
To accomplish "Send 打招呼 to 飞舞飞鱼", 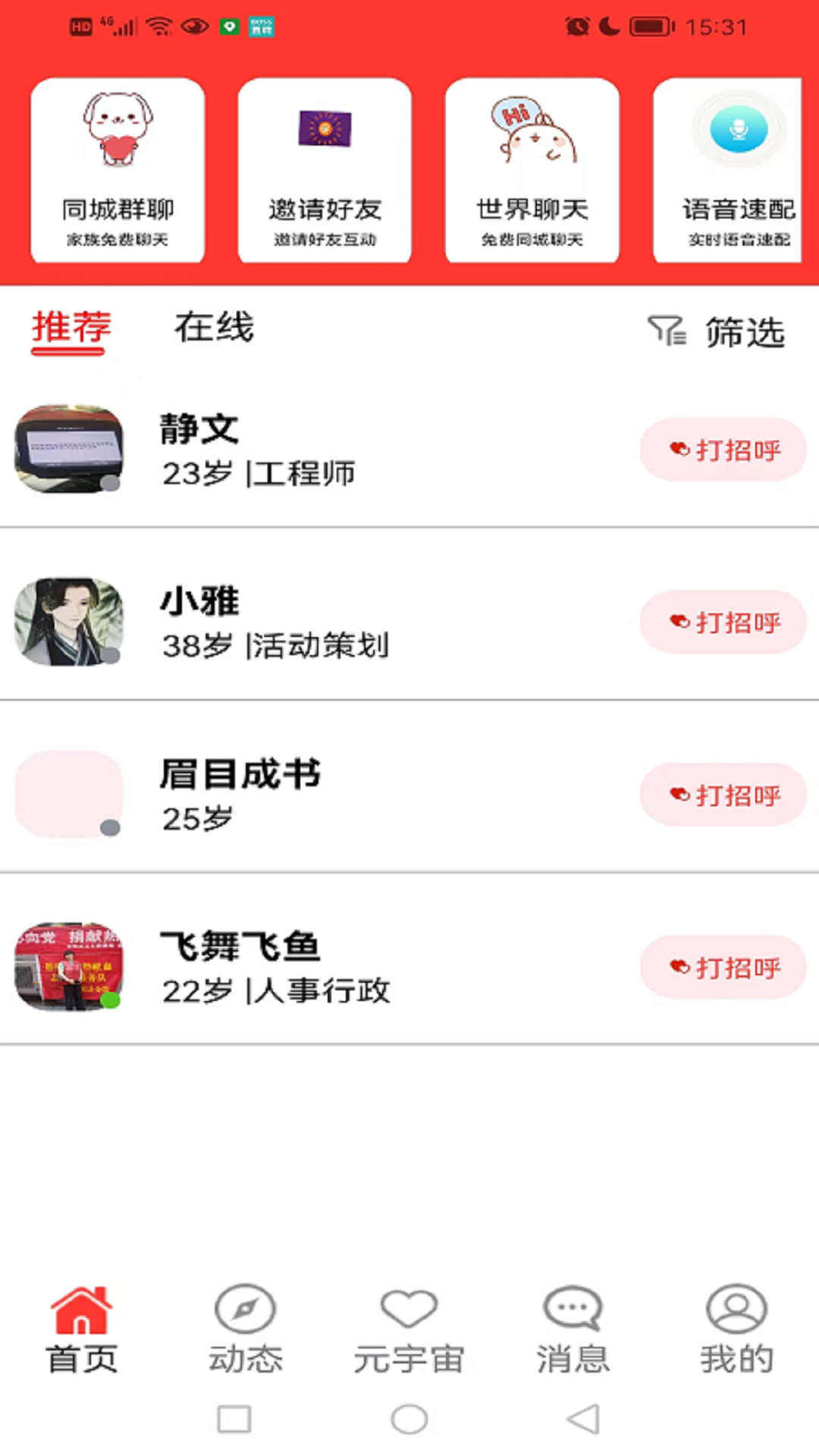I will pyautogui.click(x=722, y=967).
